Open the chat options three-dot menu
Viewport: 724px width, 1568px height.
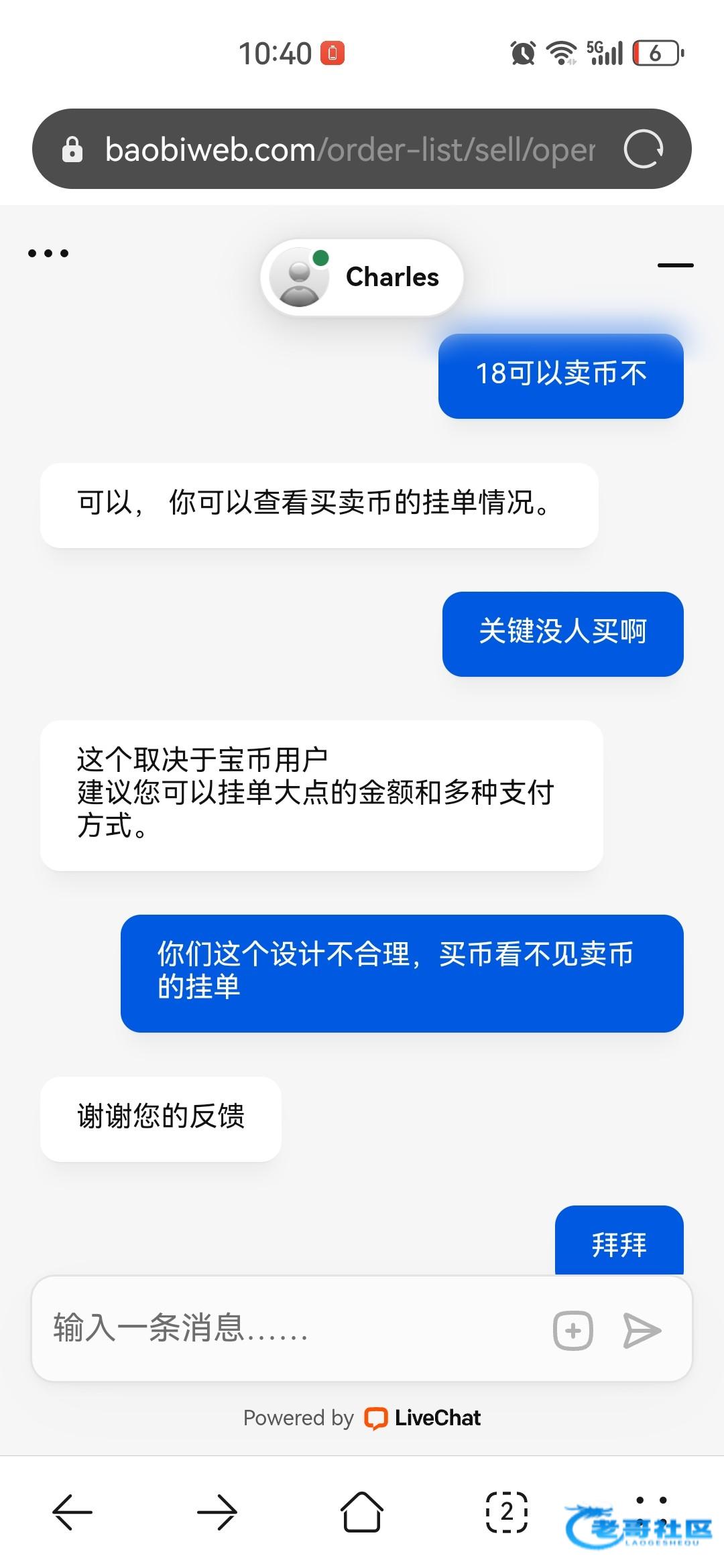[x=48, y=253]
